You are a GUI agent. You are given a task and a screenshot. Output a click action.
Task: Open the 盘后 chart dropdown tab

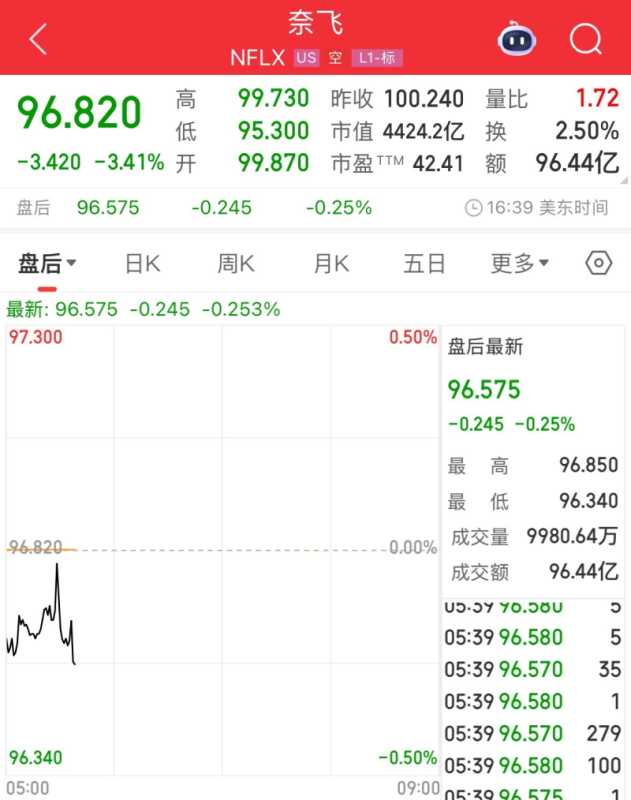(46, 264)
